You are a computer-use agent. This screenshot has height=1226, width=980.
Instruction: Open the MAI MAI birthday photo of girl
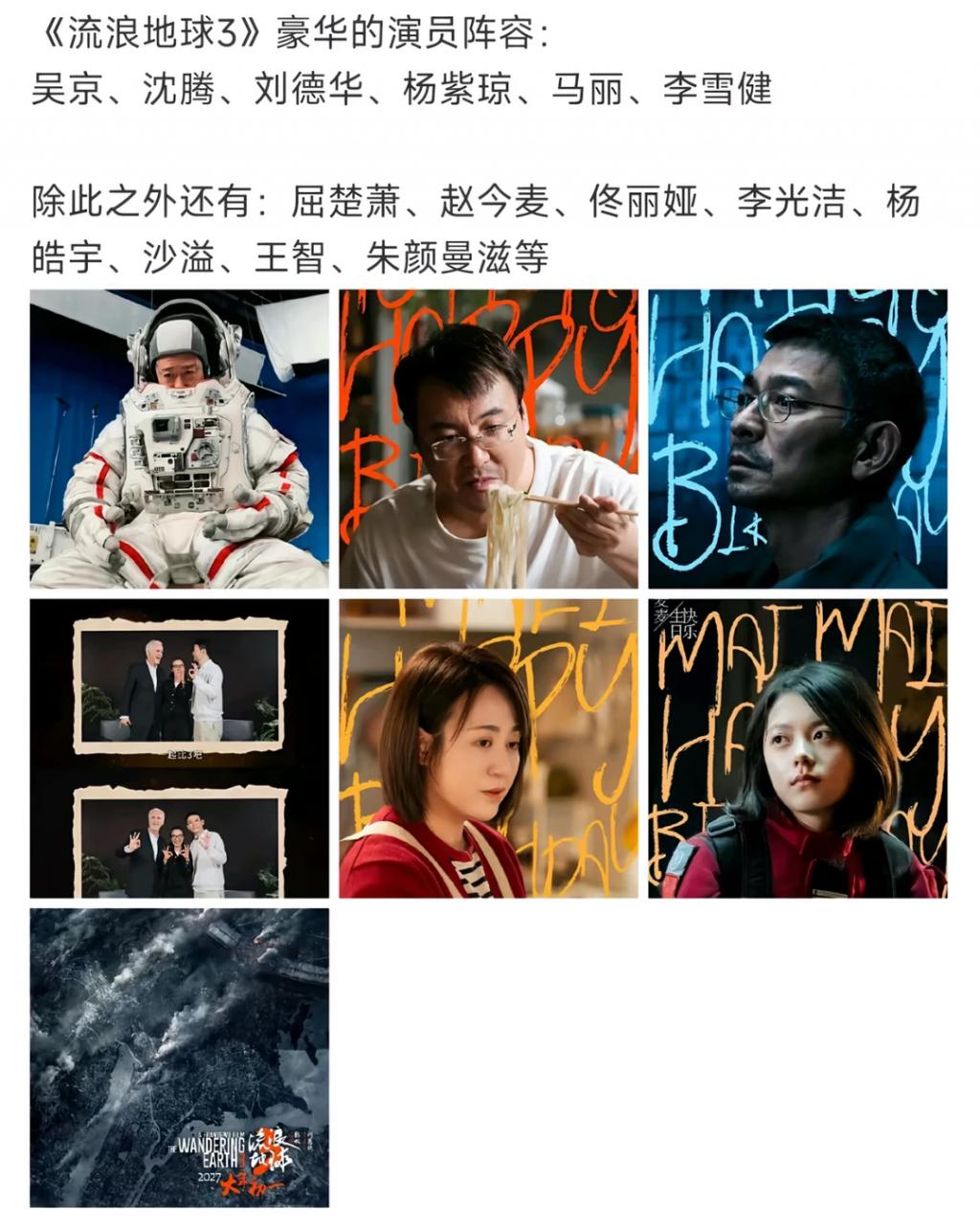pos(797,747)
